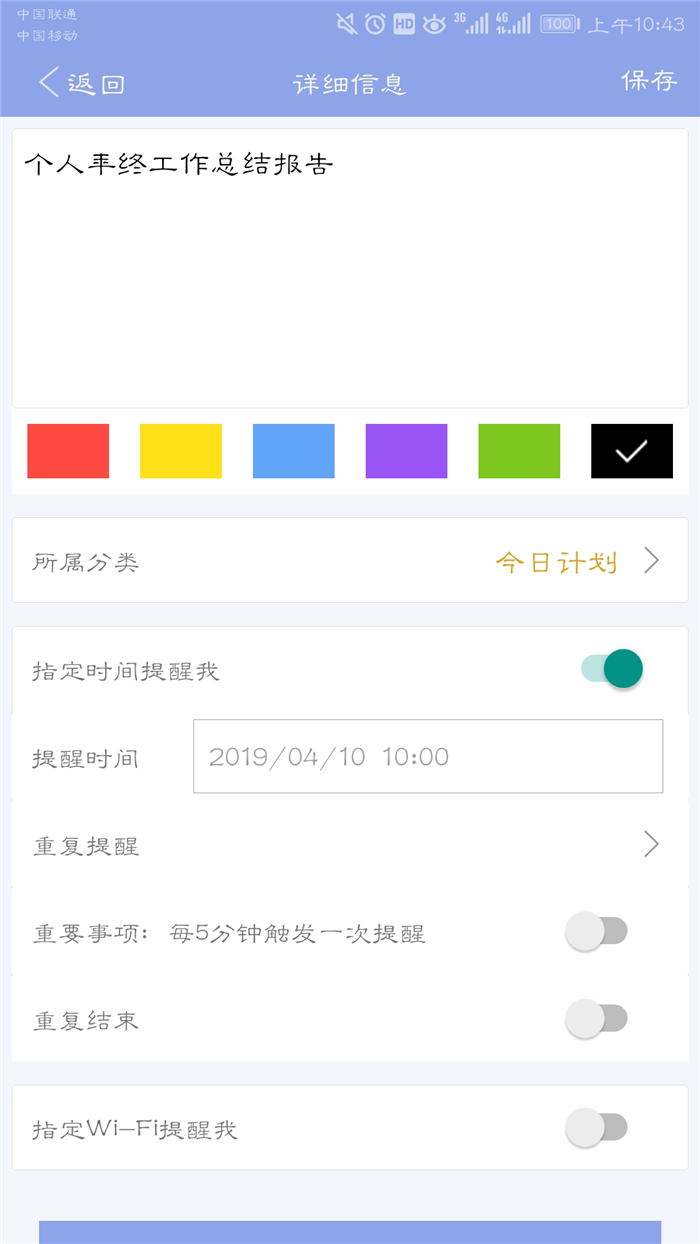700x1244 pixels.
Task: Enable 指定Wi-Fi提醒我 switch
Action: click(x=596, y=1128)
